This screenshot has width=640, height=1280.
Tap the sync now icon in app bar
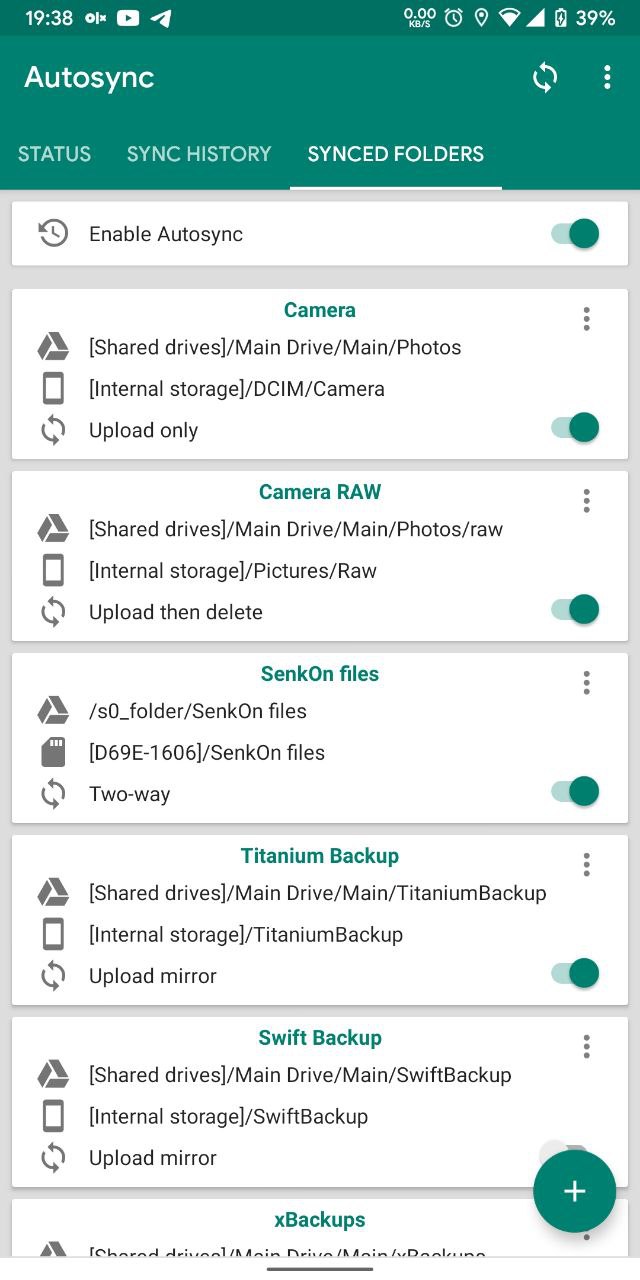pos(545,78)
